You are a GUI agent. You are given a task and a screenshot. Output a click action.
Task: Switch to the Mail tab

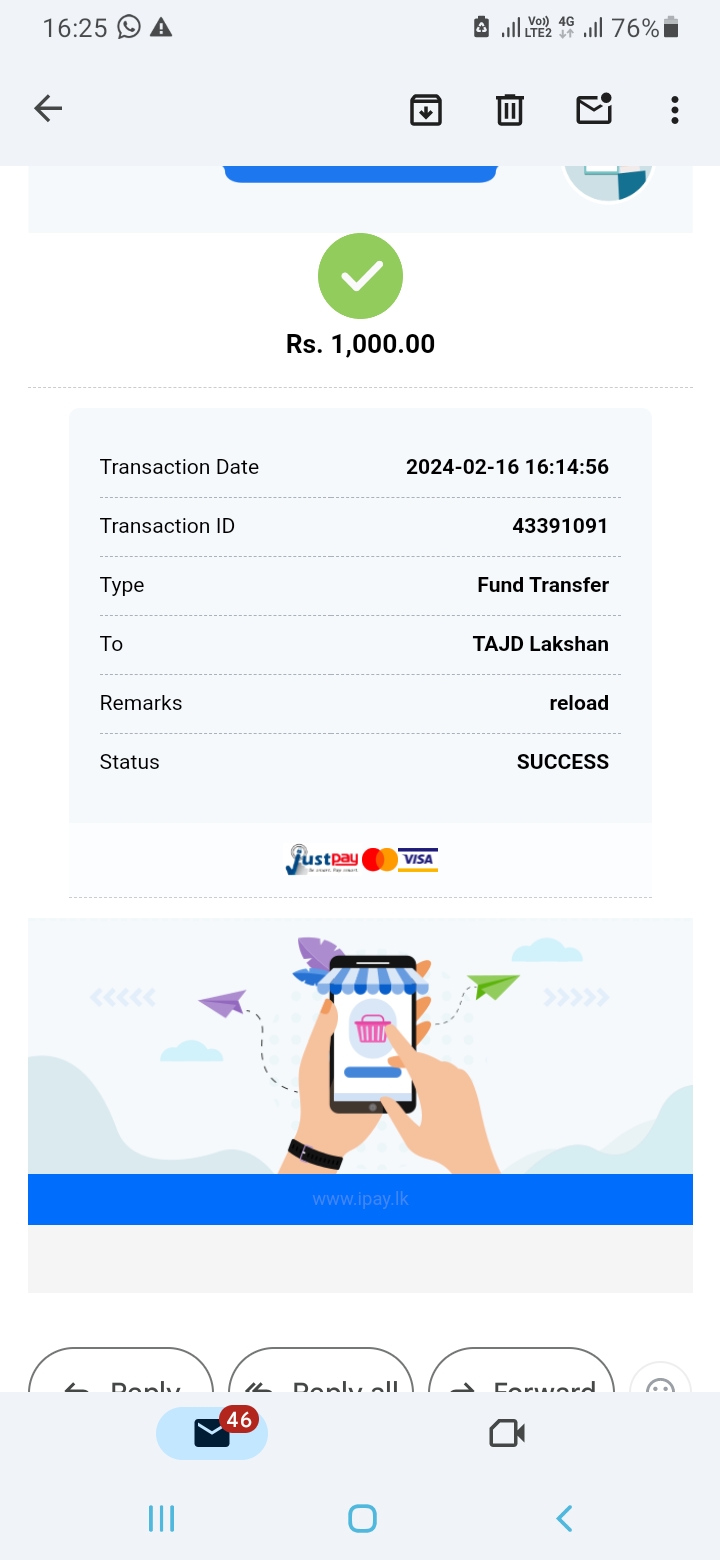[x=212, y=1433]
